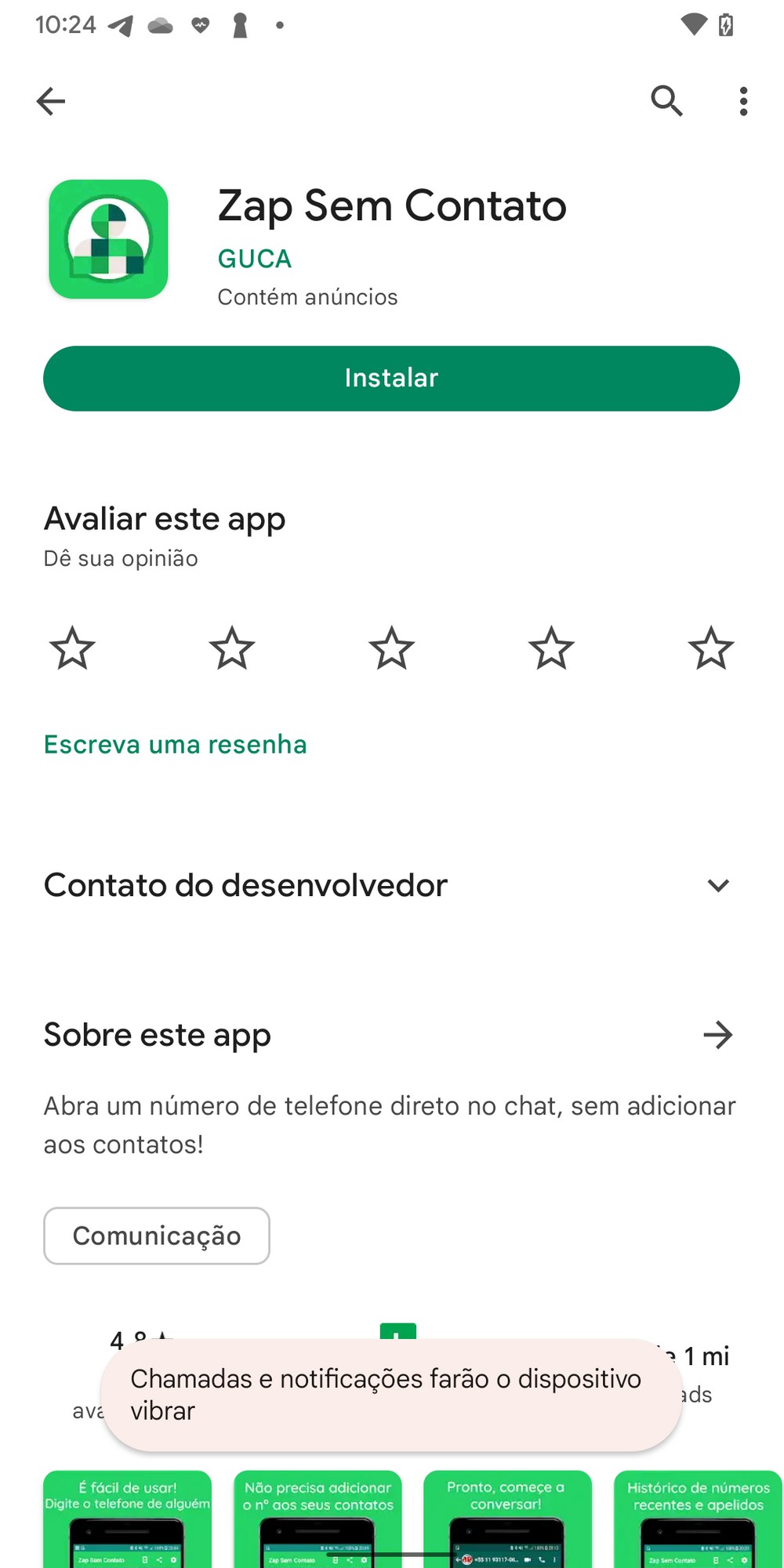The height and width of the screenshot is (1568, 784).
Task: Expand Contato do desenvolvedor section
Action: click(x=718, y=886)
